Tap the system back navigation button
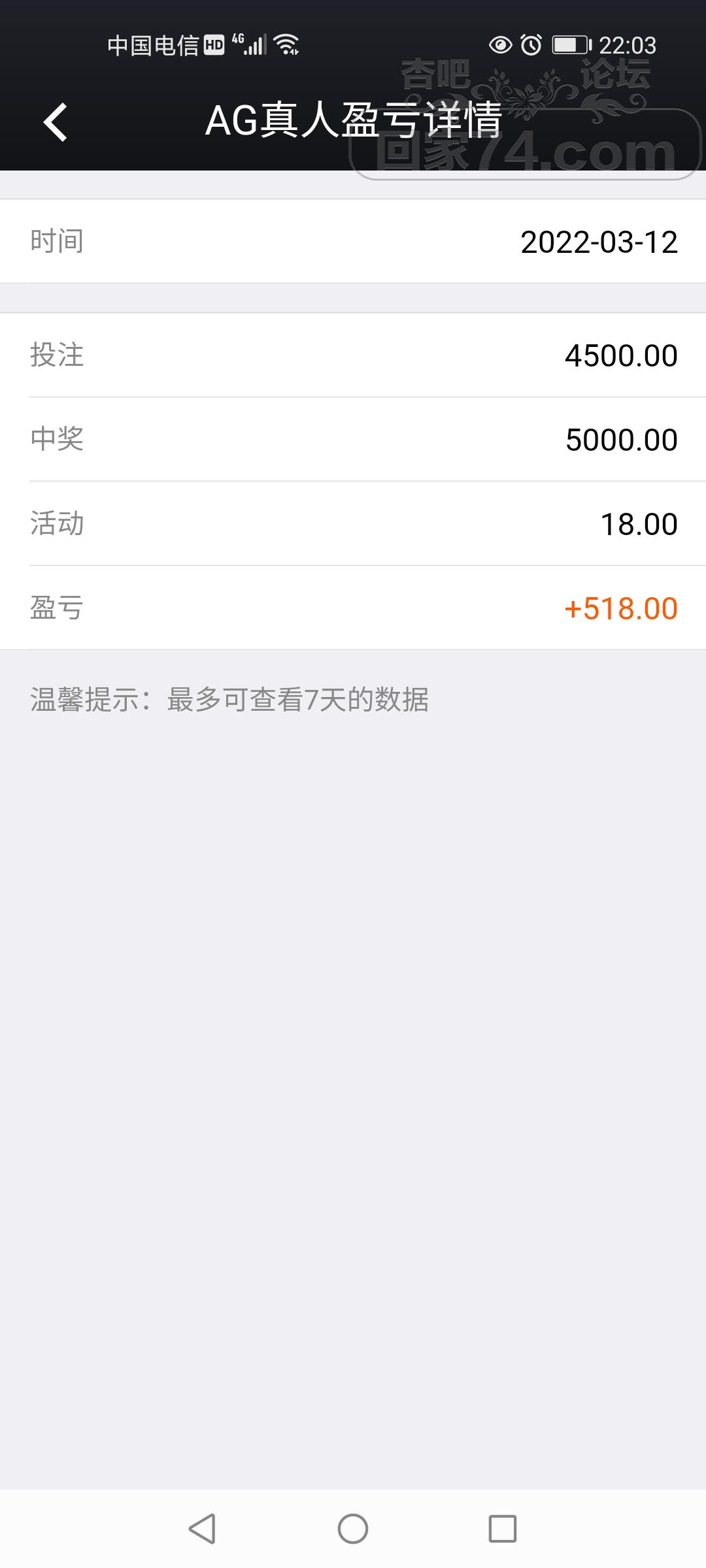The width and height of the screenshot is (706, 1568). click(202, 1529)
